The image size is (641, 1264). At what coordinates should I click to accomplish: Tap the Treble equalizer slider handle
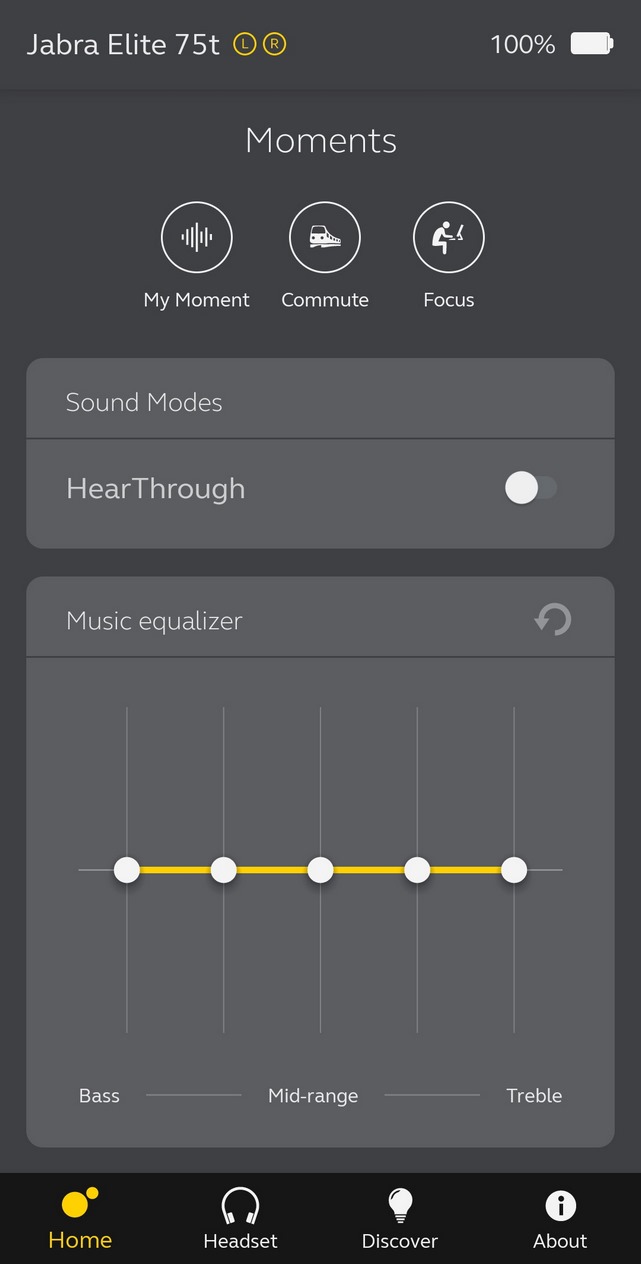pos(514,870)
